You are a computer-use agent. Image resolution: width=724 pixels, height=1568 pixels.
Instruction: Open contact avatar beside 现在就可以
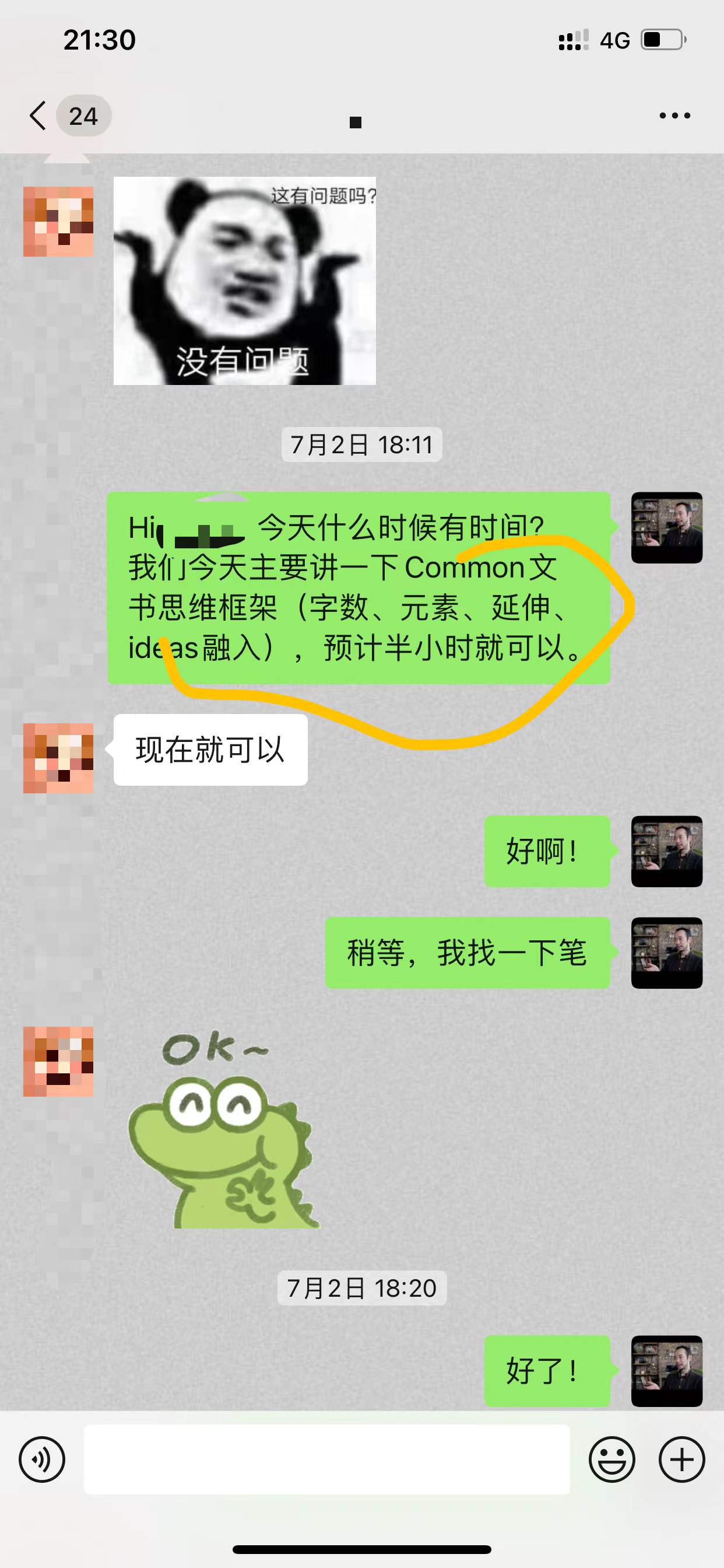(x=58, y=758)
